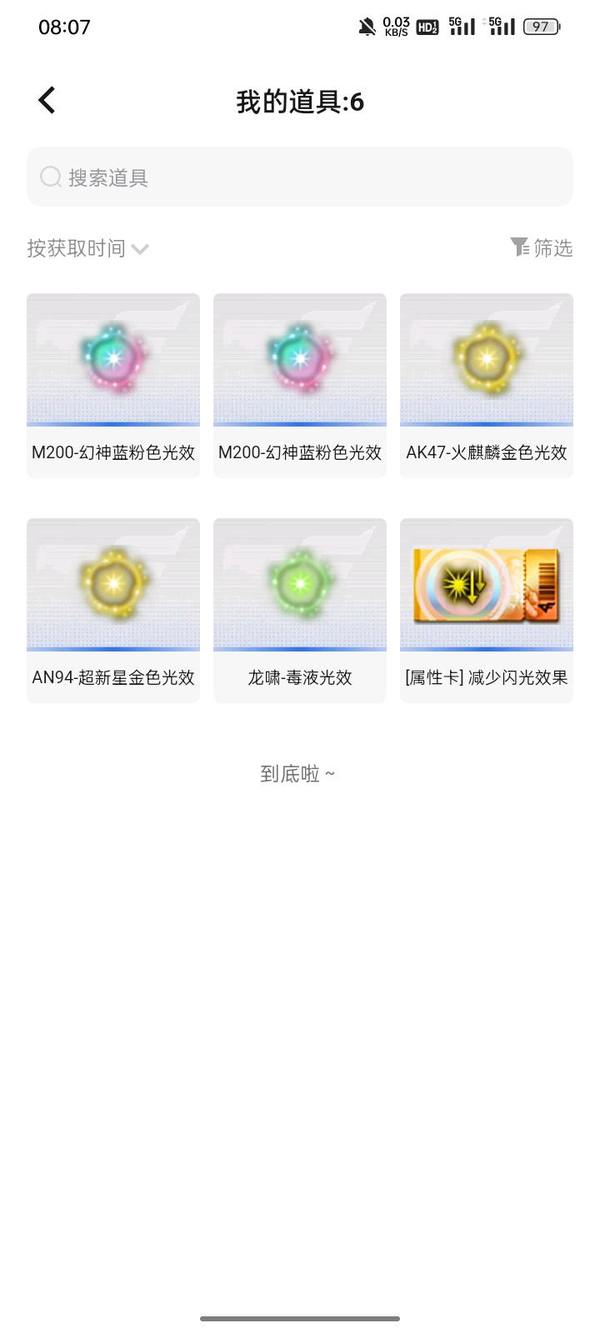
Task: Go back from the 我的道具 page
Action: coord(46,100)
